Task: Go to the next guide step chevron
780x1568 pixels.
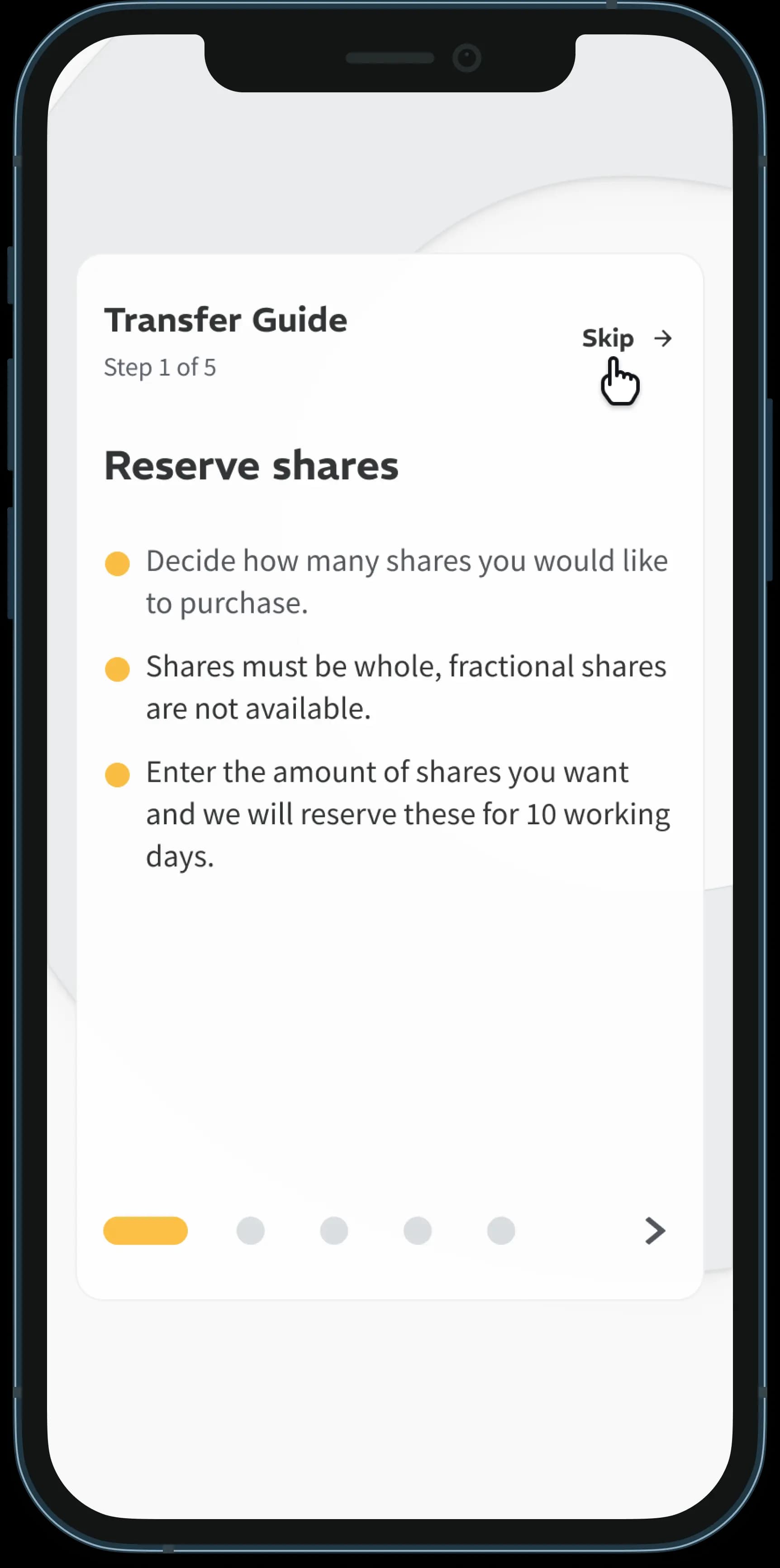Action: 655,1231
